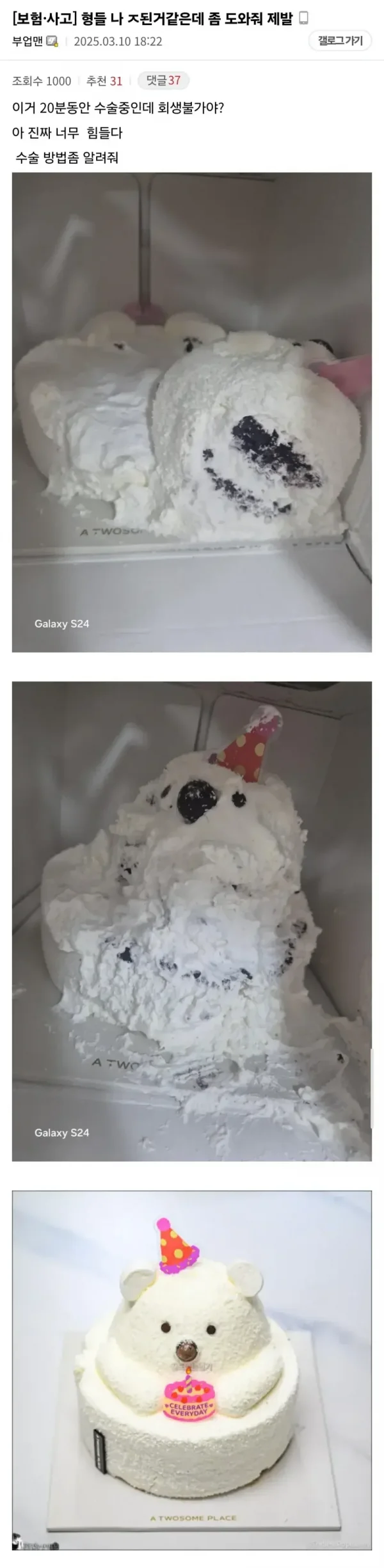Viewport: 384px width, 1568px height.
Task: Open the first smashed cake photo
Action: tap(192, 412)
